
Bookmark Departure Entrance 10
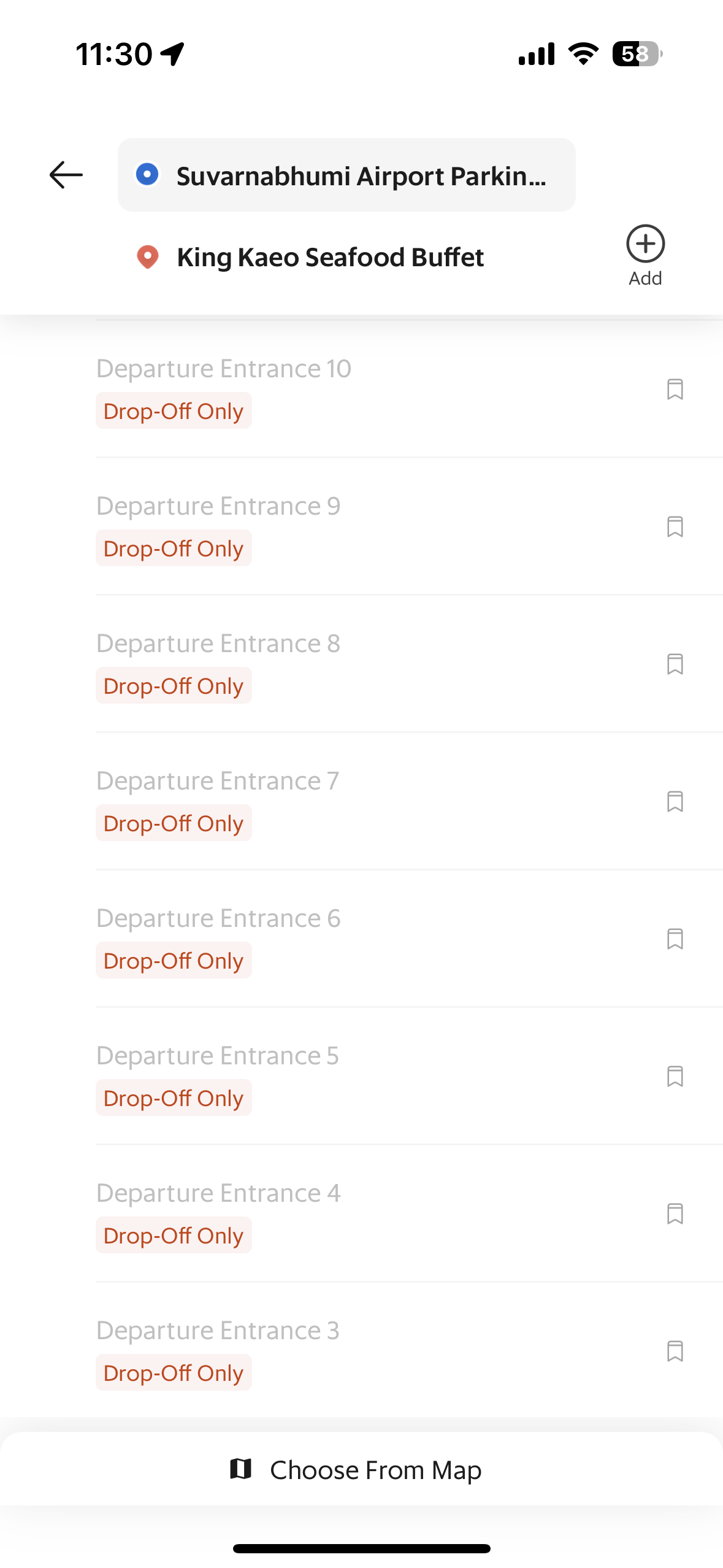[675, 389]
